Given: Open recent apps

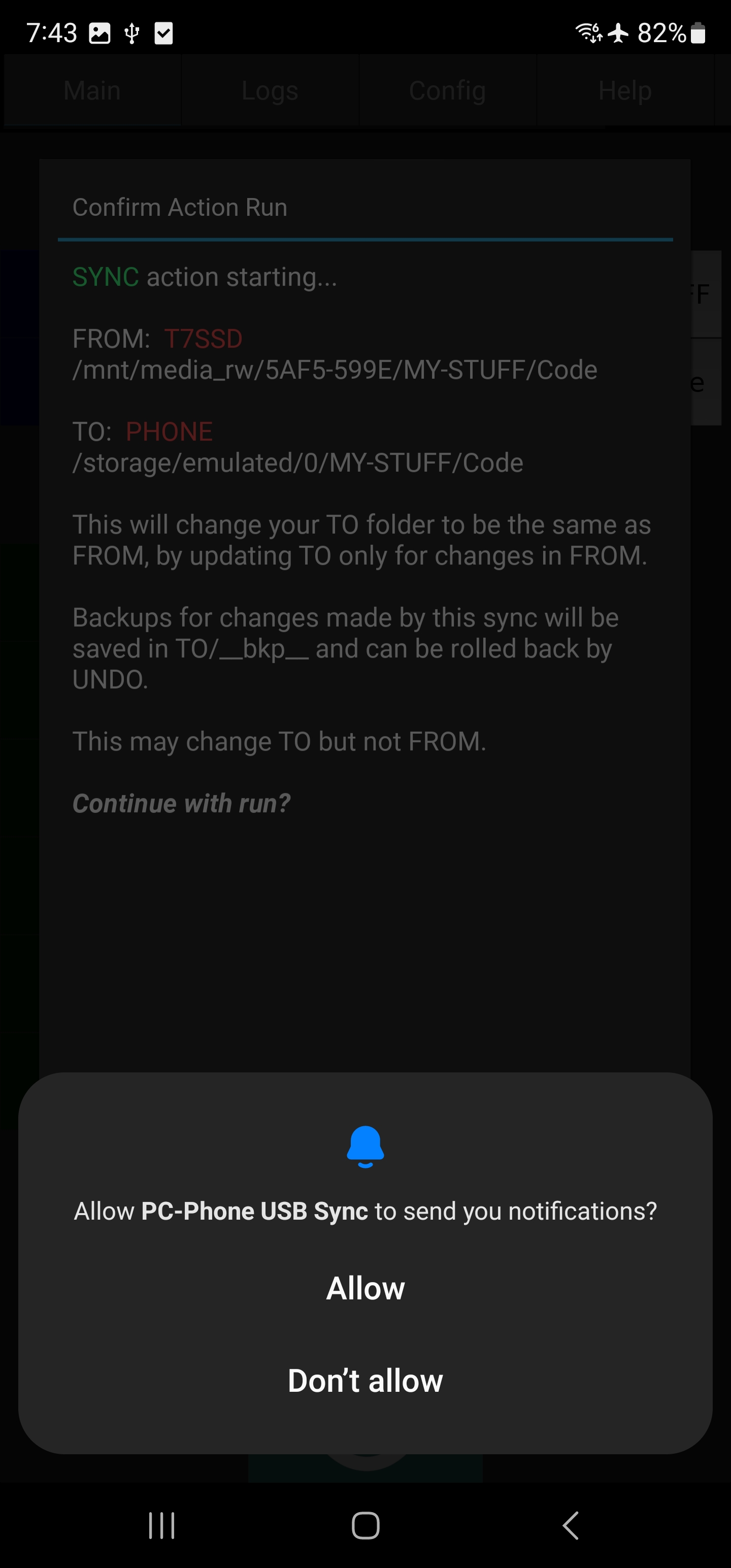Looking at the screenshot, I should [x=161, y=1525].
